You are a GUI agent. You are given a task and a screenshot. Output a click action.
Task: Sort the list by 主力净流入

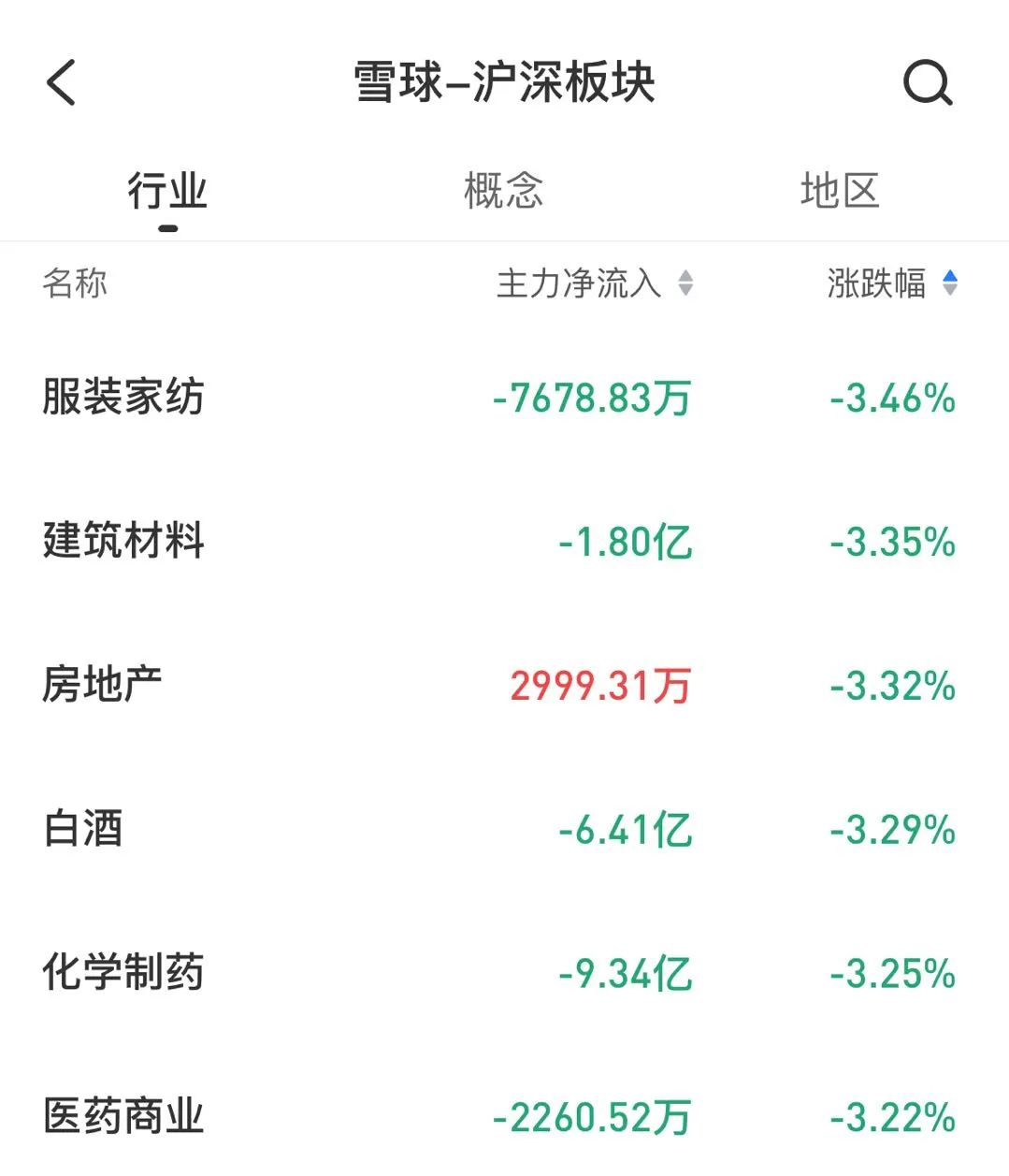click(x=595, y=283)
